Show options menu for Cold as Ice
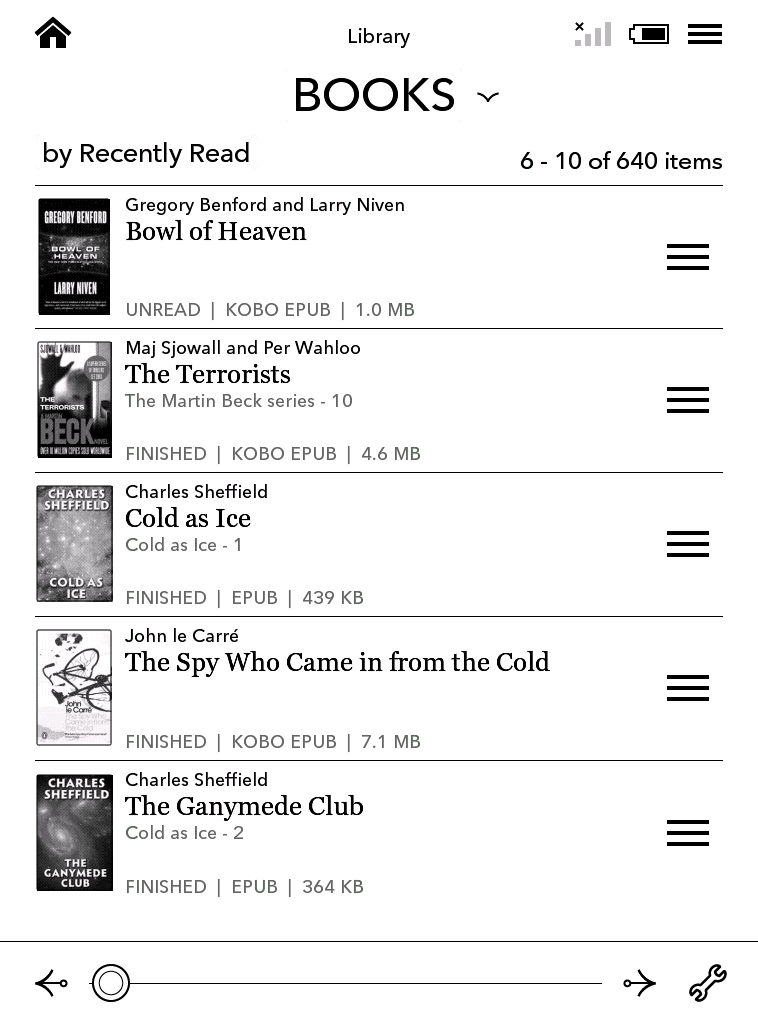 point(688,544)
